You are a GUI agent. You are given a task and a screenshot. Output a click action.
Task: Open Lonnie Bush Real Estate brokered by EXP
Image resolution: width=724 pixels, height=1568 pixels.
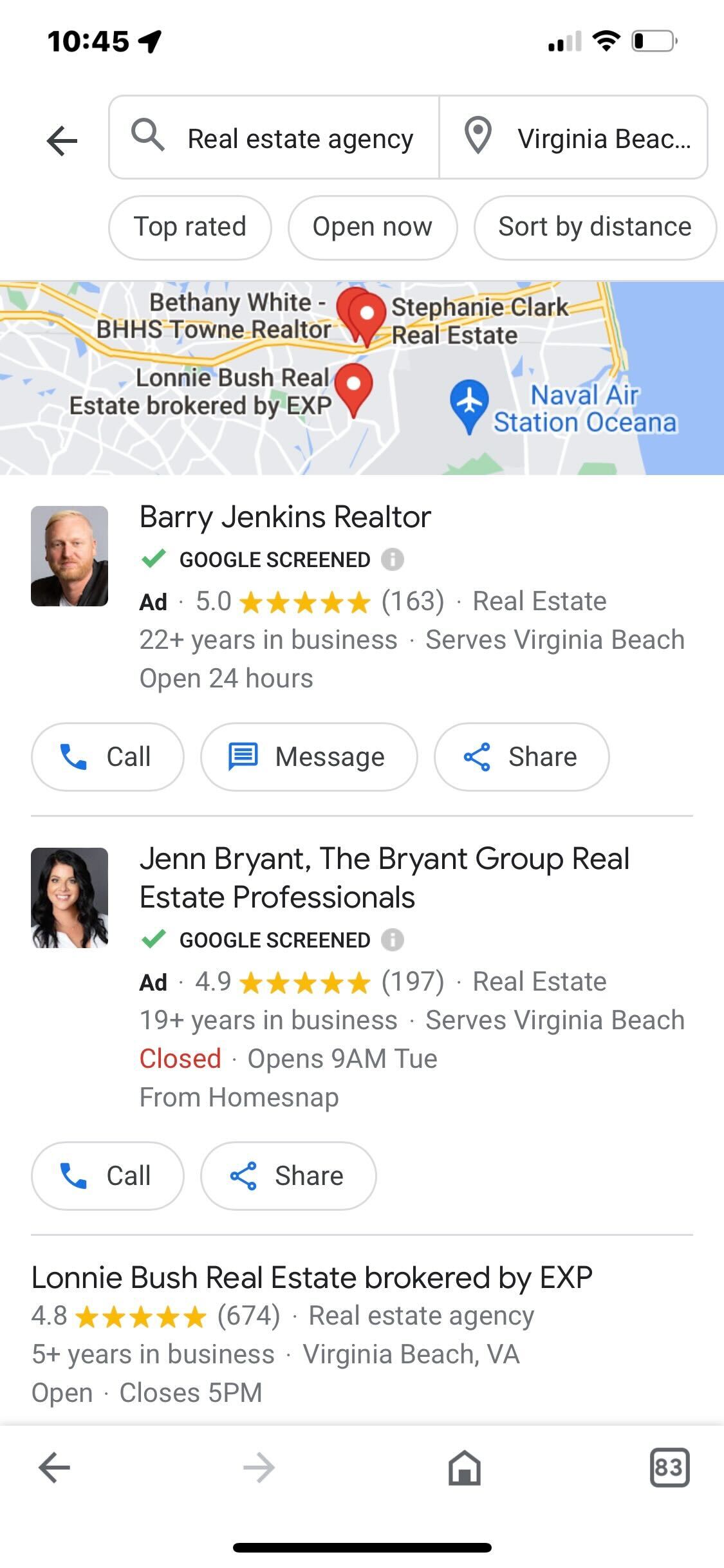click(x=311, y=1278)
